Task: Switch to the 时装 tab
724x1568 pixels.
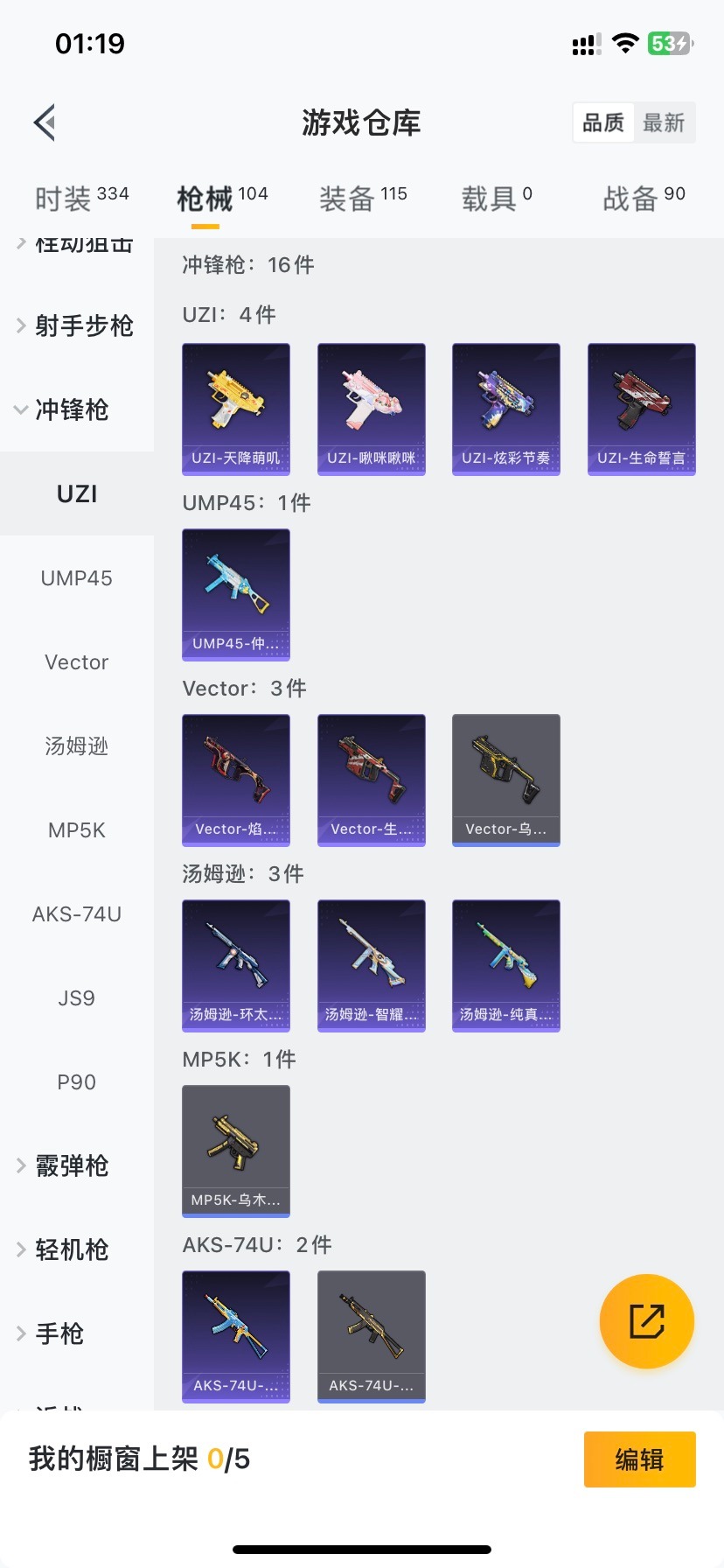Action: click(x=81, y=199)
